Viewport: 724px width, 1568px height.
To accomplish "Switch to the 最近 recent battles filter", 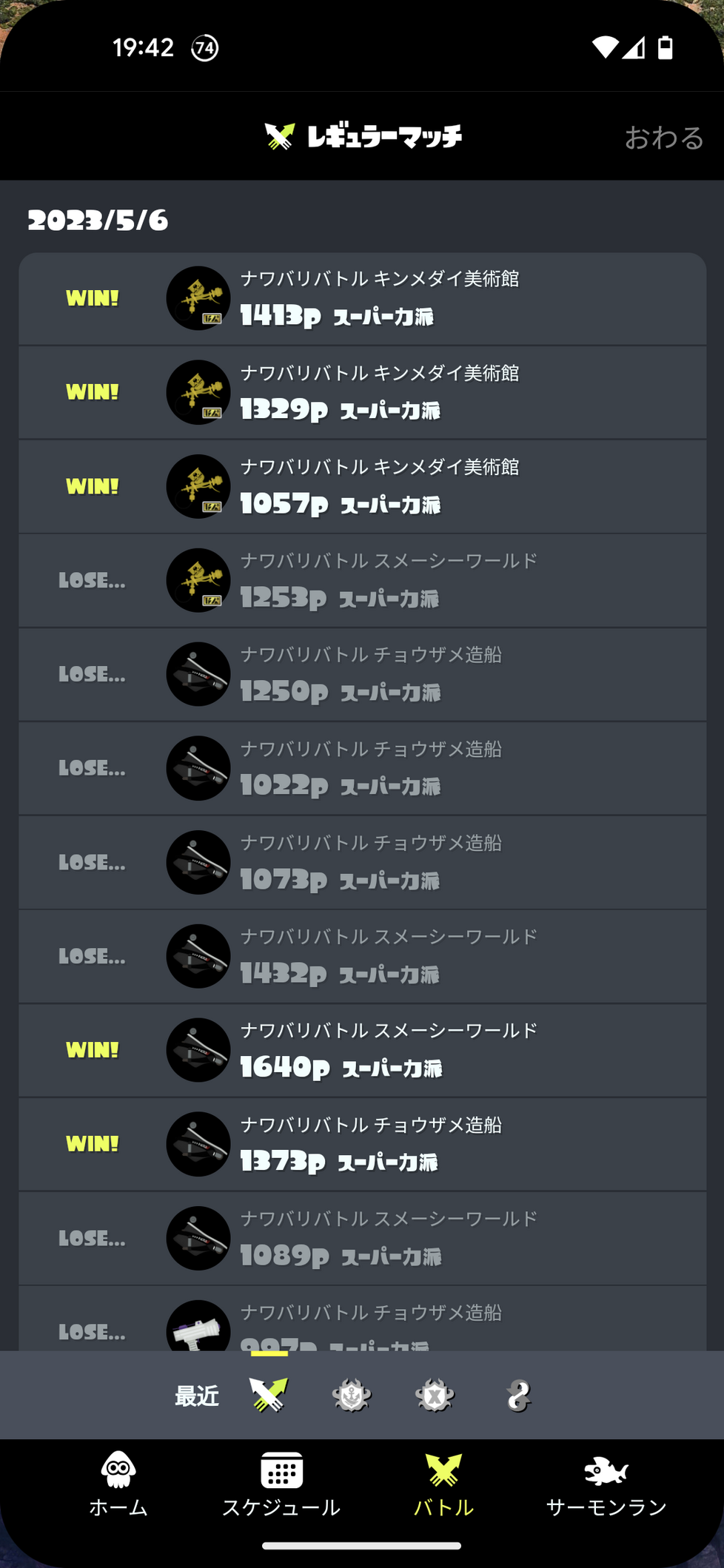I will (197, 1396).
